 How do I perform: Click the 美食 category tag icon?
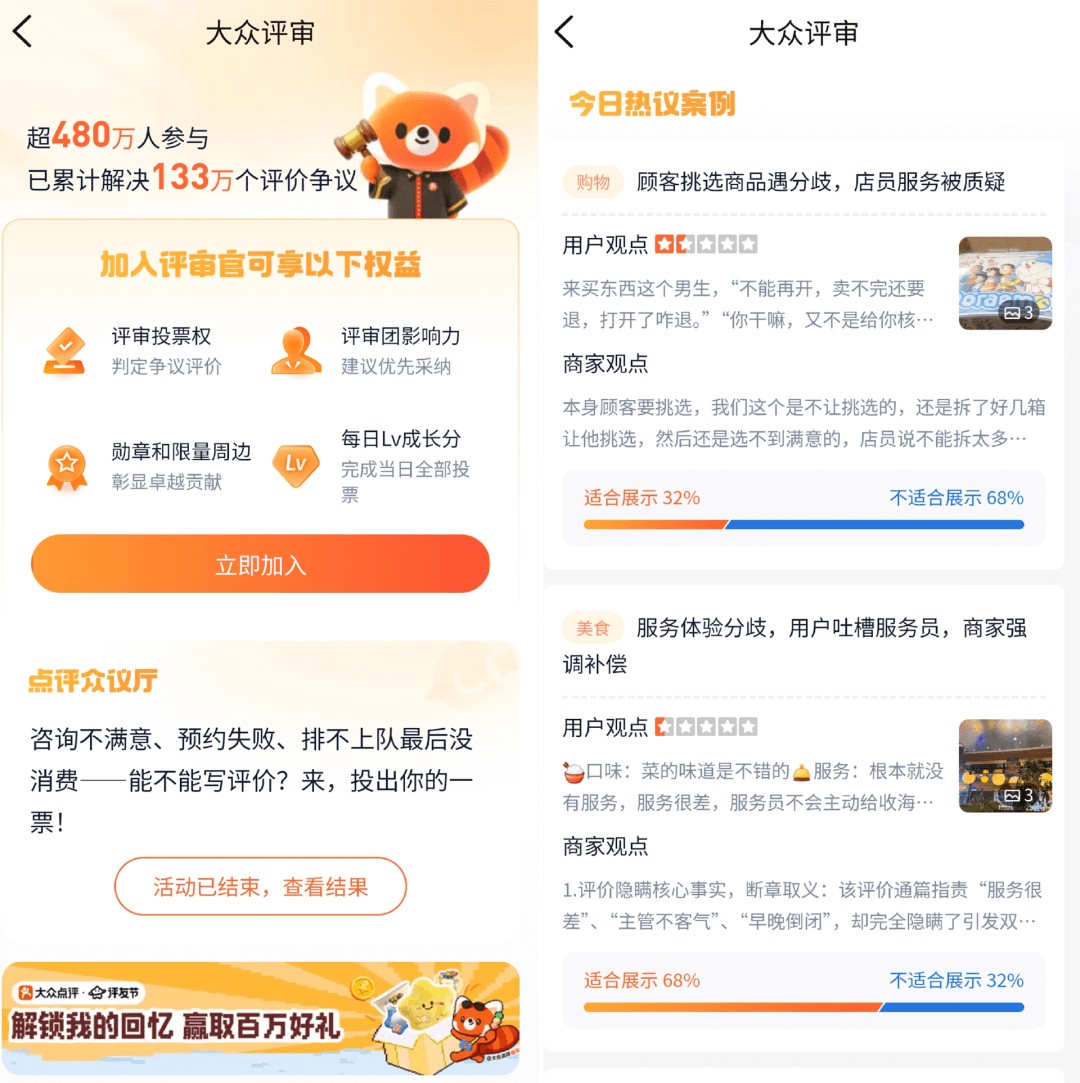tap(592, 628)
